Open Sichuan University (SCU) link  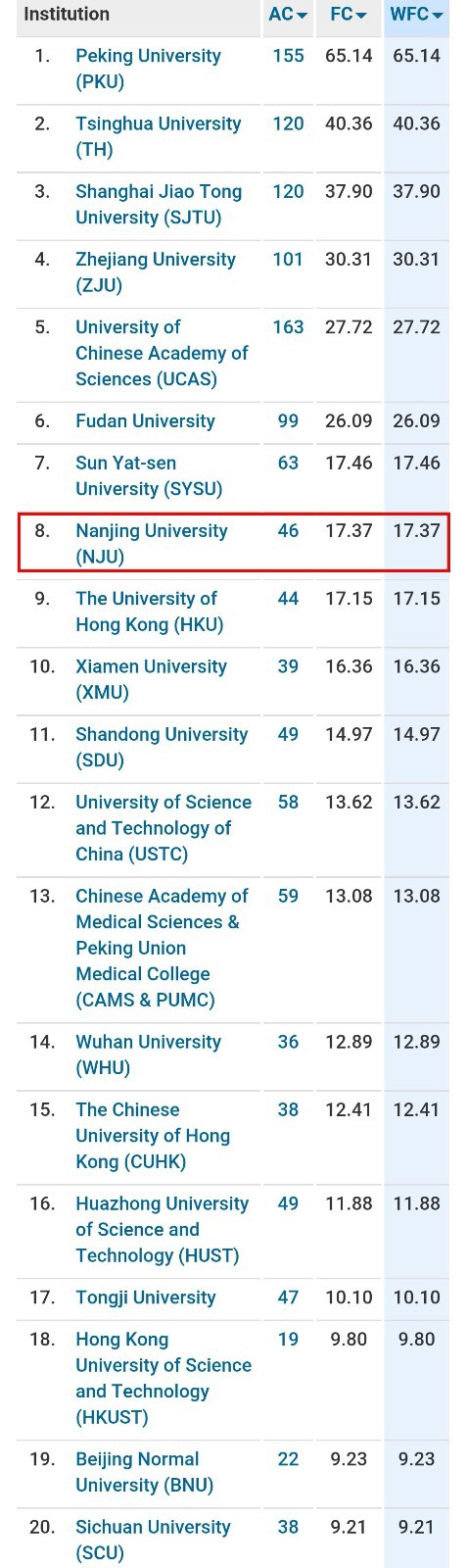pyautogui.click(x=153, y=1539)
